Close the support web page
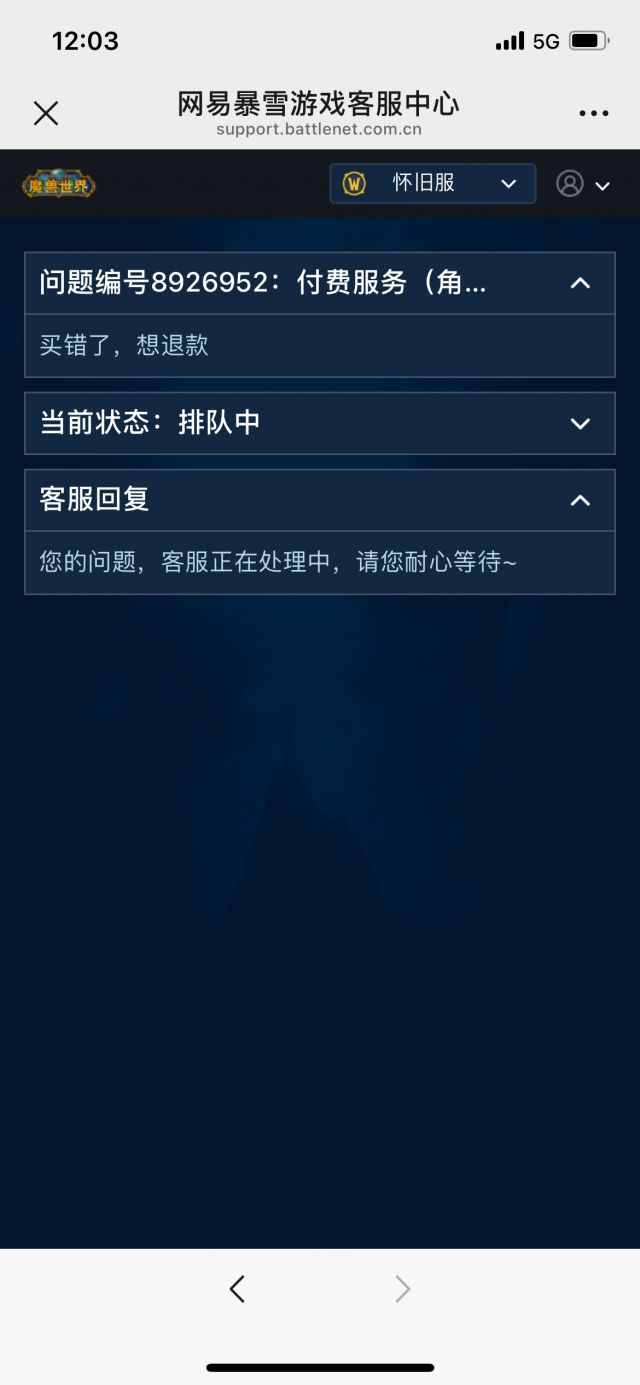The height and width of the screenshot is (1385, 640). (x=46, y=113)
